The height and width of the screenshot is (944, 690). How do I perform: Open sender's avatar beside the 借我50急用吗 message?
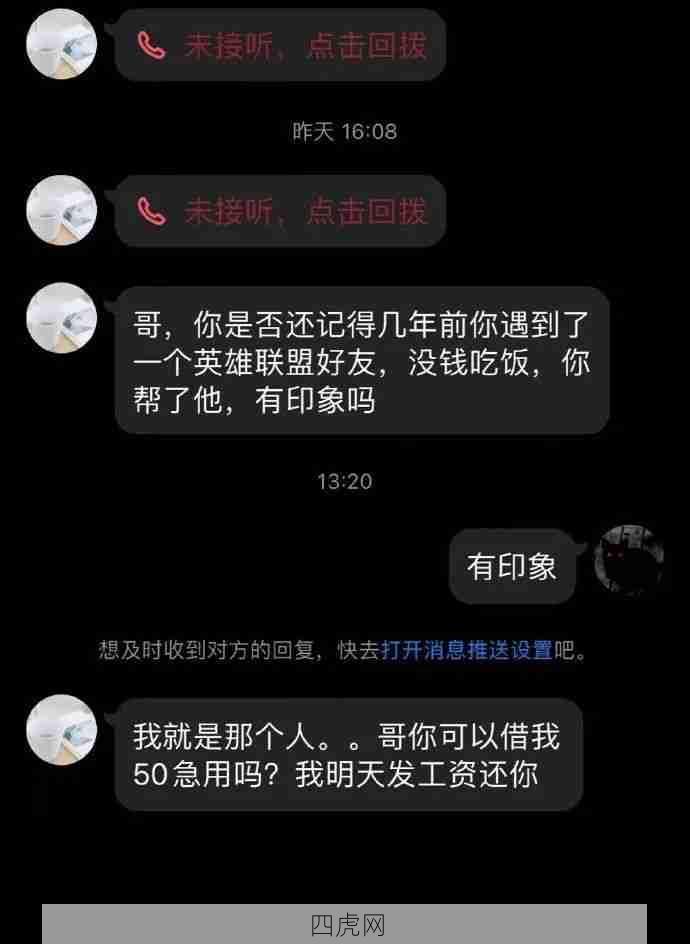point(61,729)
